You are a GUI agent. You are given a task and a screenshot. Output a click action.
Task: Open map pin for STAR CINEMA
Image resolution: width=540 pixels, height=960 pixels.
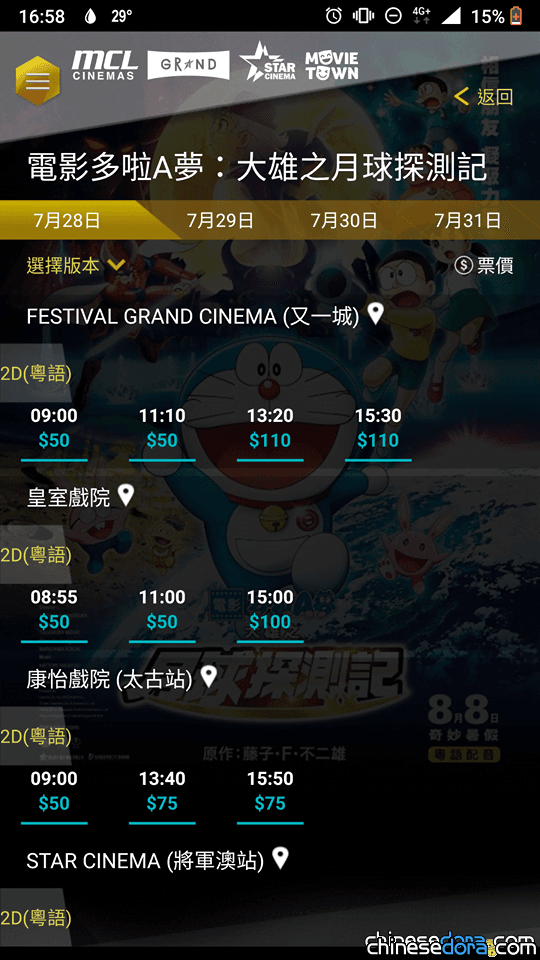click(x=280, y=858)
